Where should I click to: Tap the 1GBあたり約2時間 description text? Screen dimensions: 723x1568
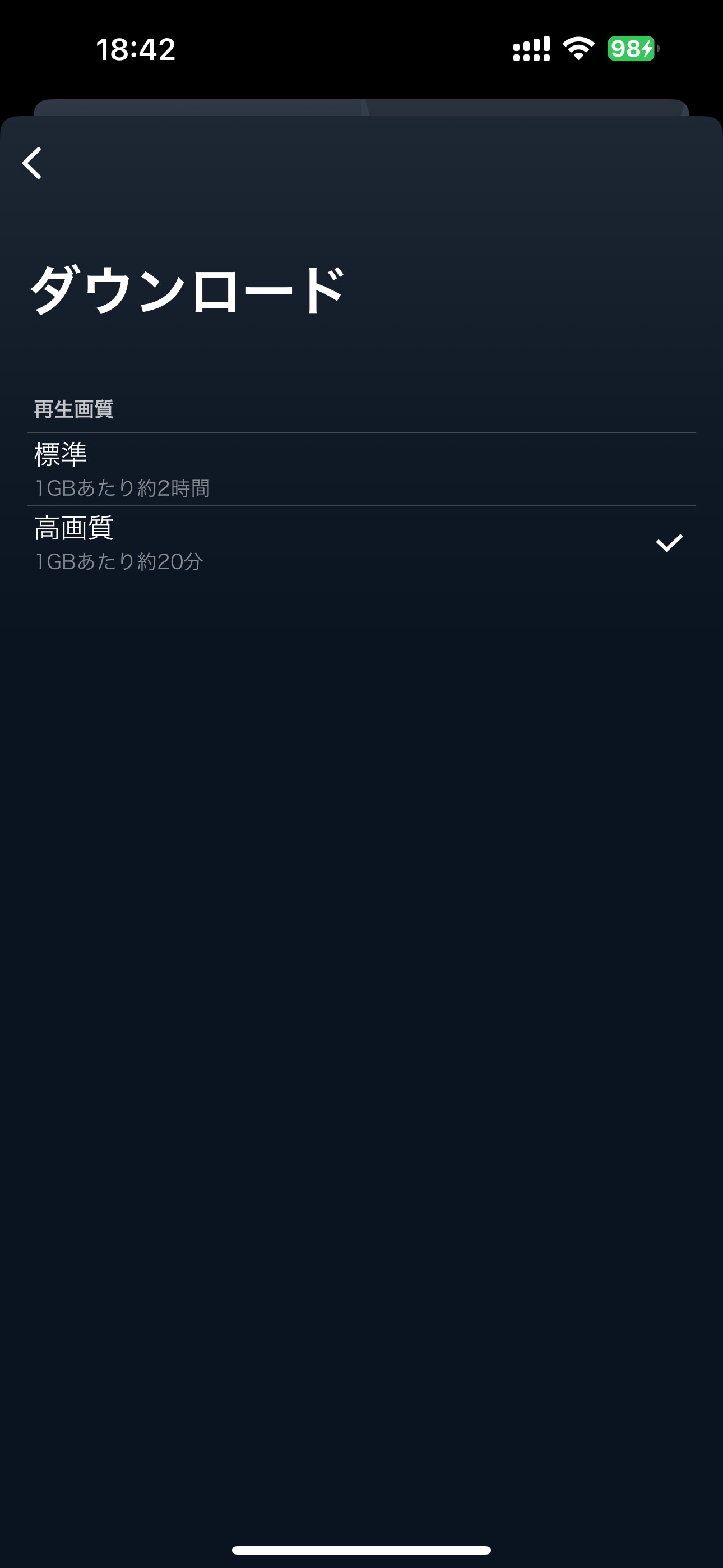click(122, 487)
